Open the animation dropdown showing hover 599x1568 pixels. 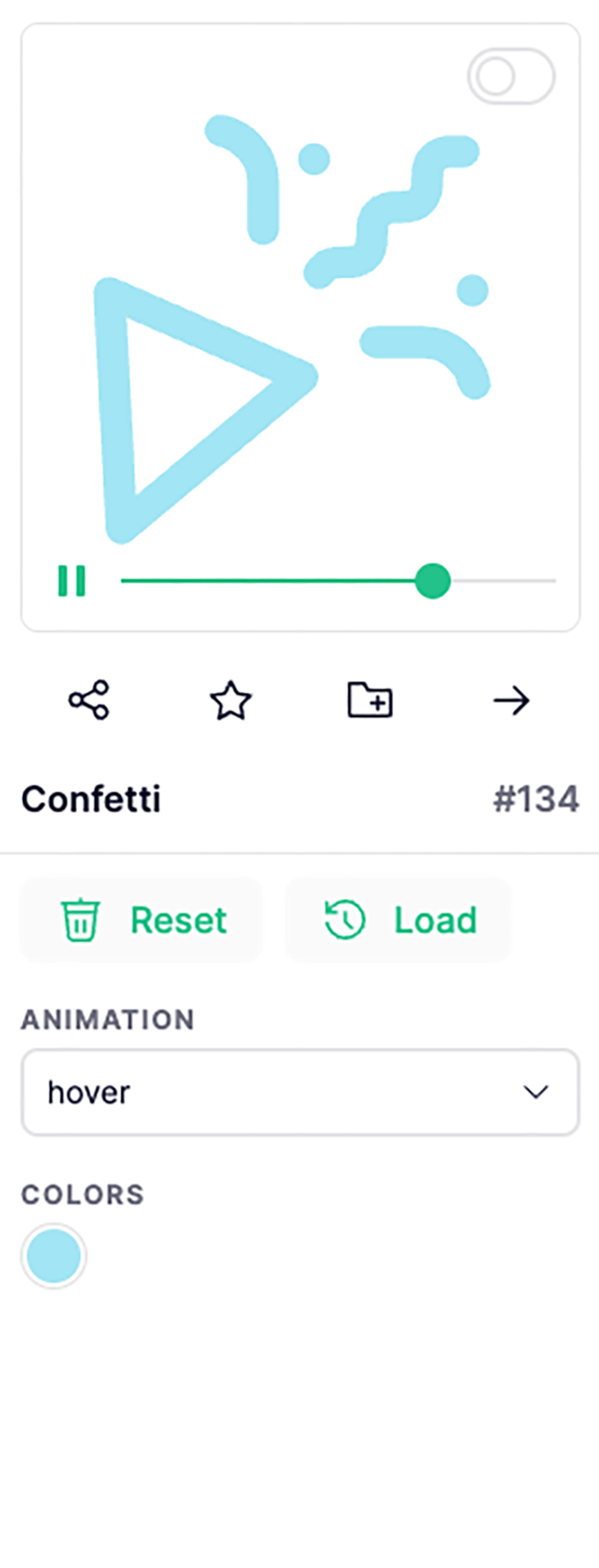pyautogui.click(x=299, y=1092)
